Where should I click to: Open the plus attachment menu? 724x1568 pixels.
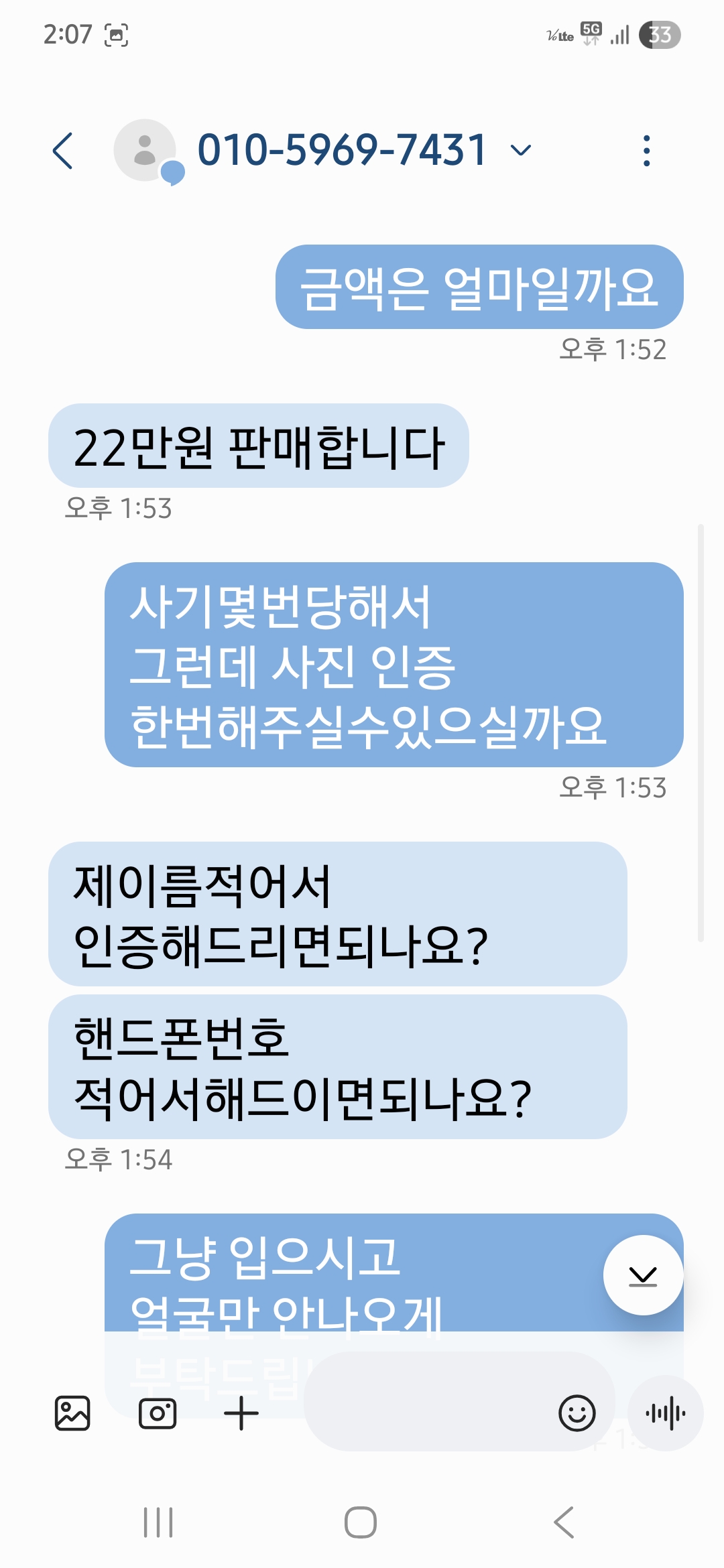(241, 1413)
